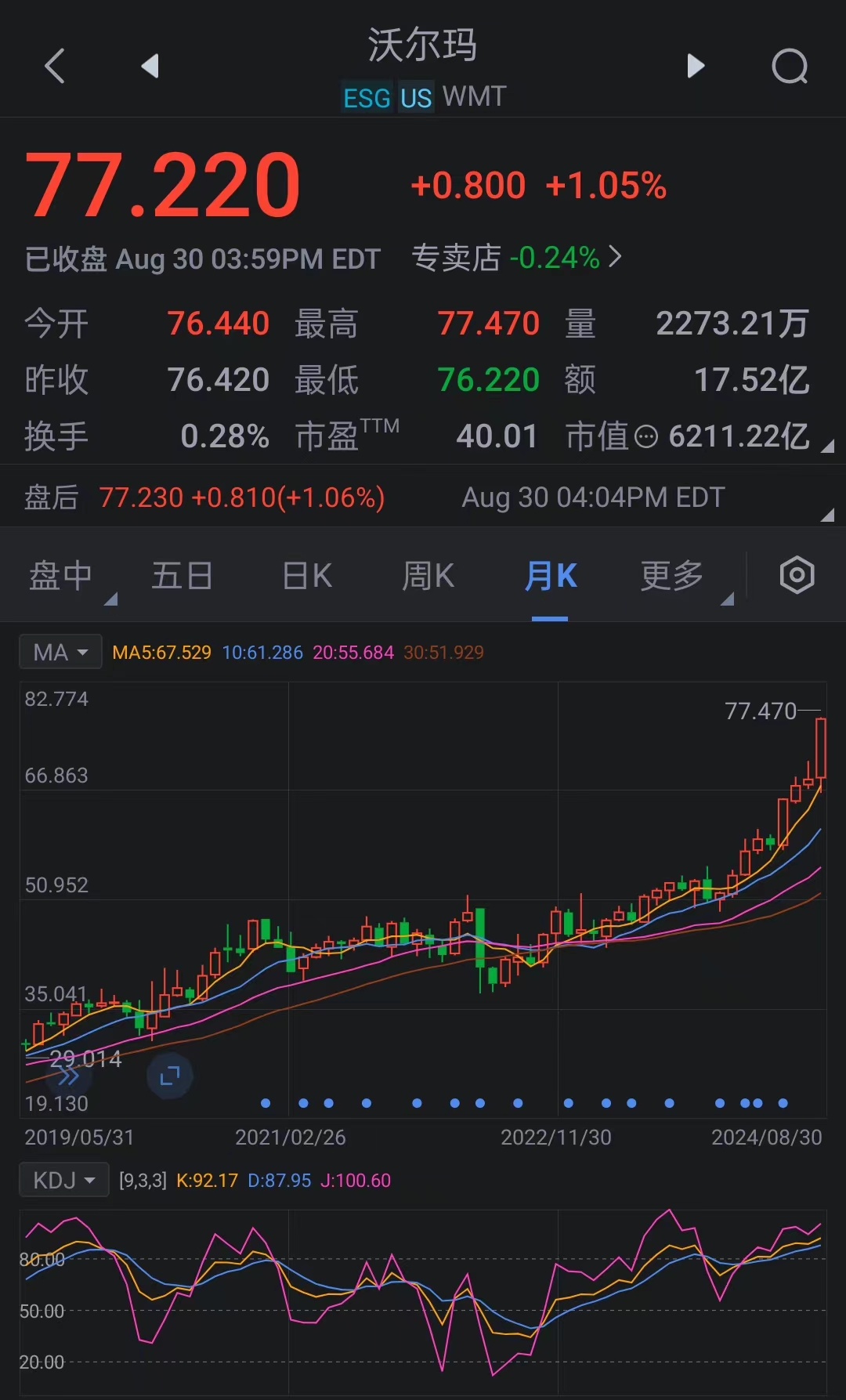
Task: Select the 五日 chart view
Action: [183, 575]
